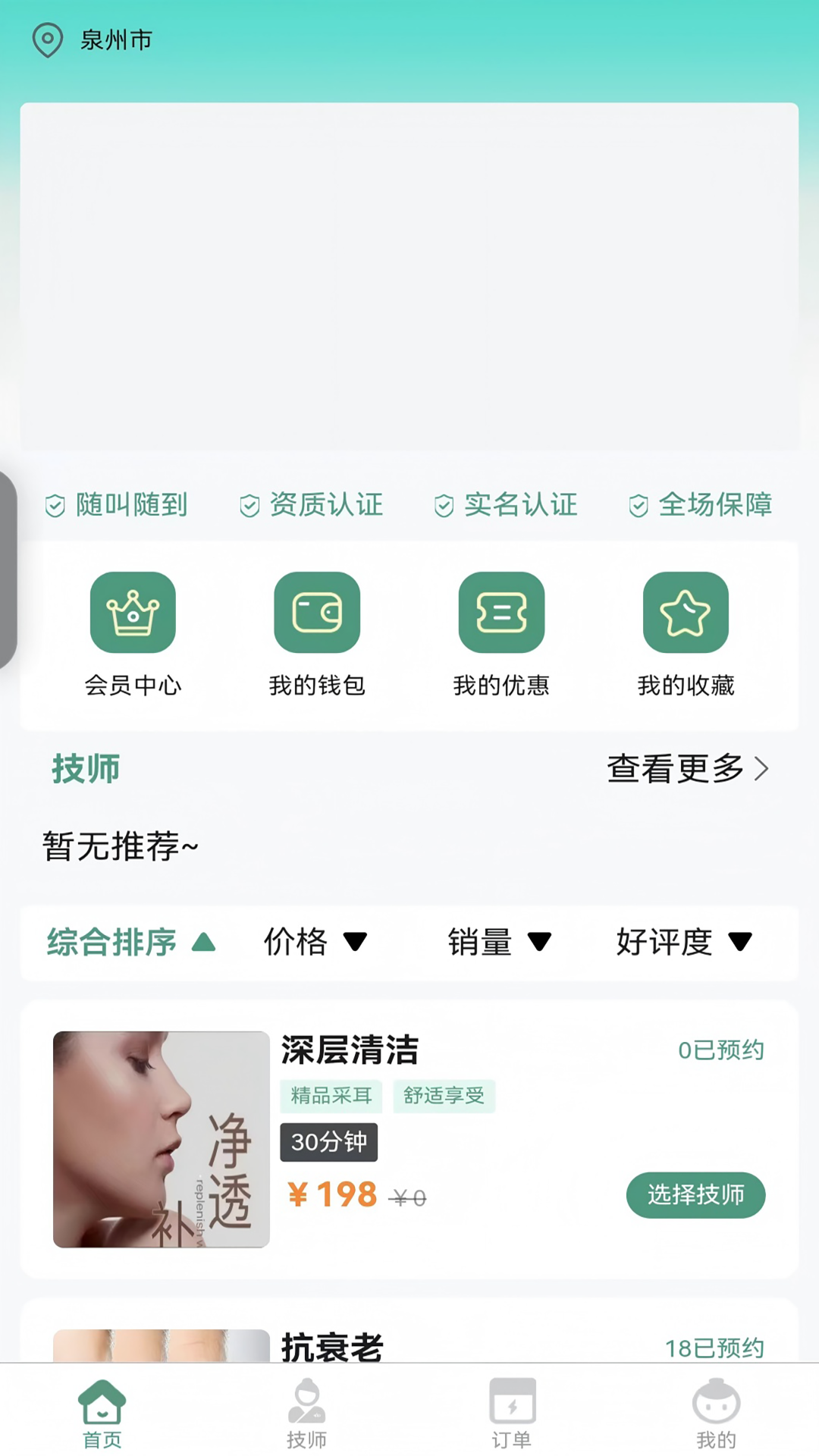Click the 查看更多 link
The height and width of the screenshot is (1456, 819).
coord(673,769)
